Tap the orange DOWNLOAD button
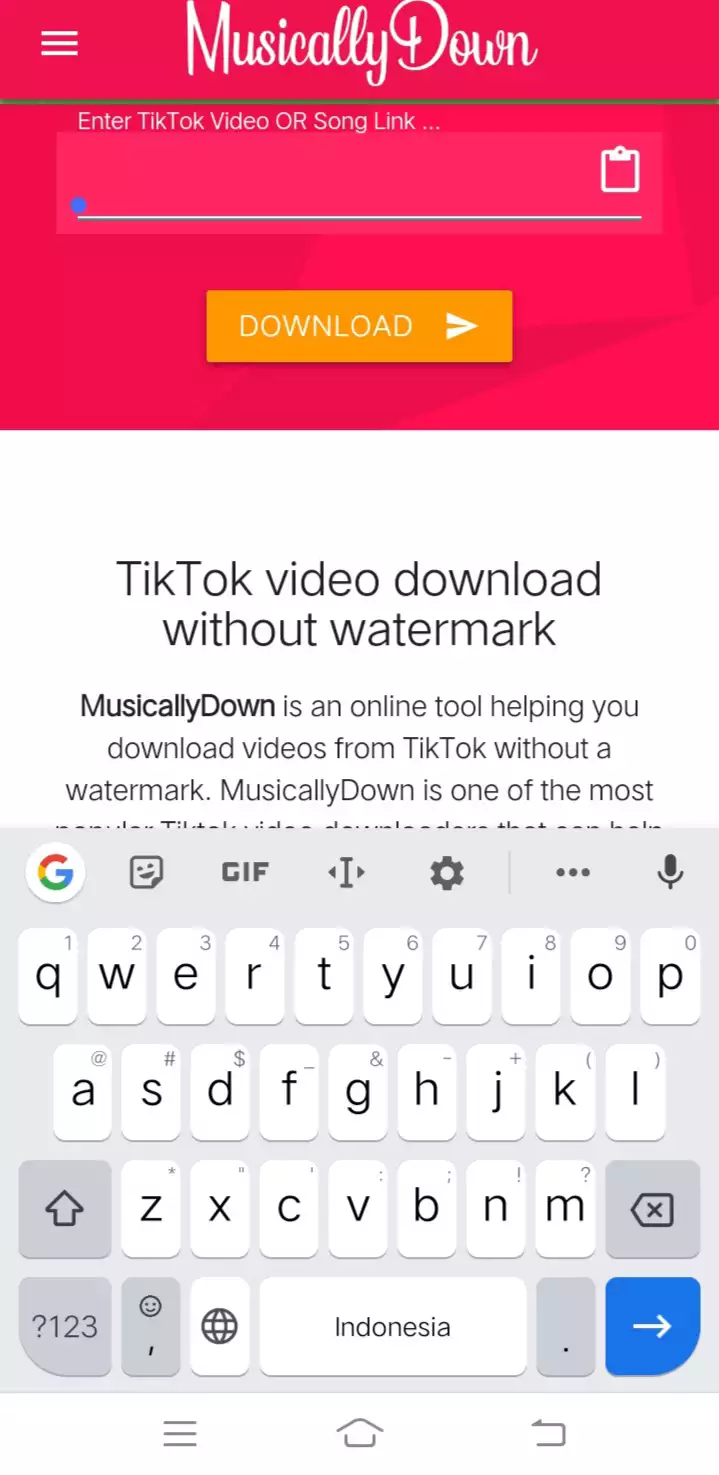 coord(359,326)
